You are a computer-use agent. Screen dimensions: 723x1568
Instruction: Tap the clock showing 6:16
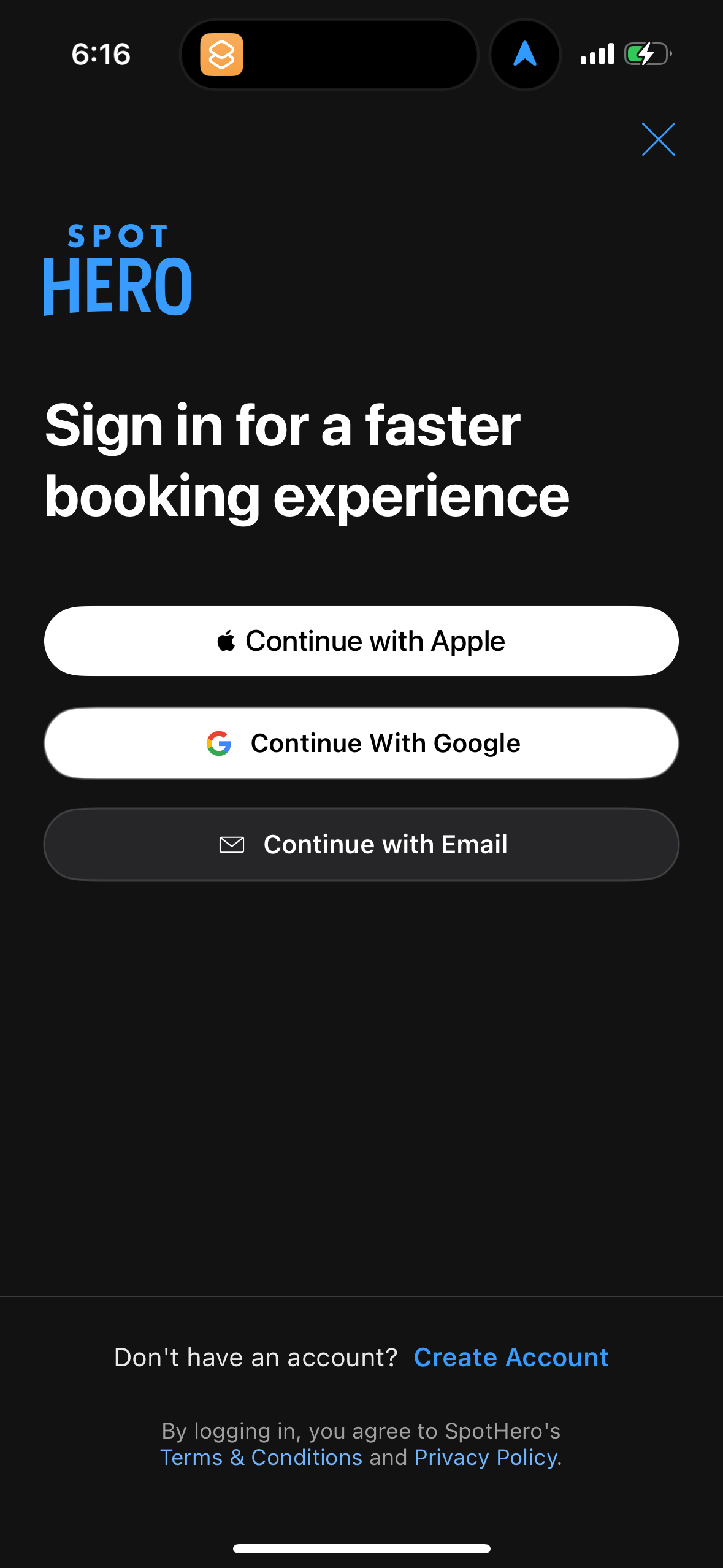tap(101, 55)
